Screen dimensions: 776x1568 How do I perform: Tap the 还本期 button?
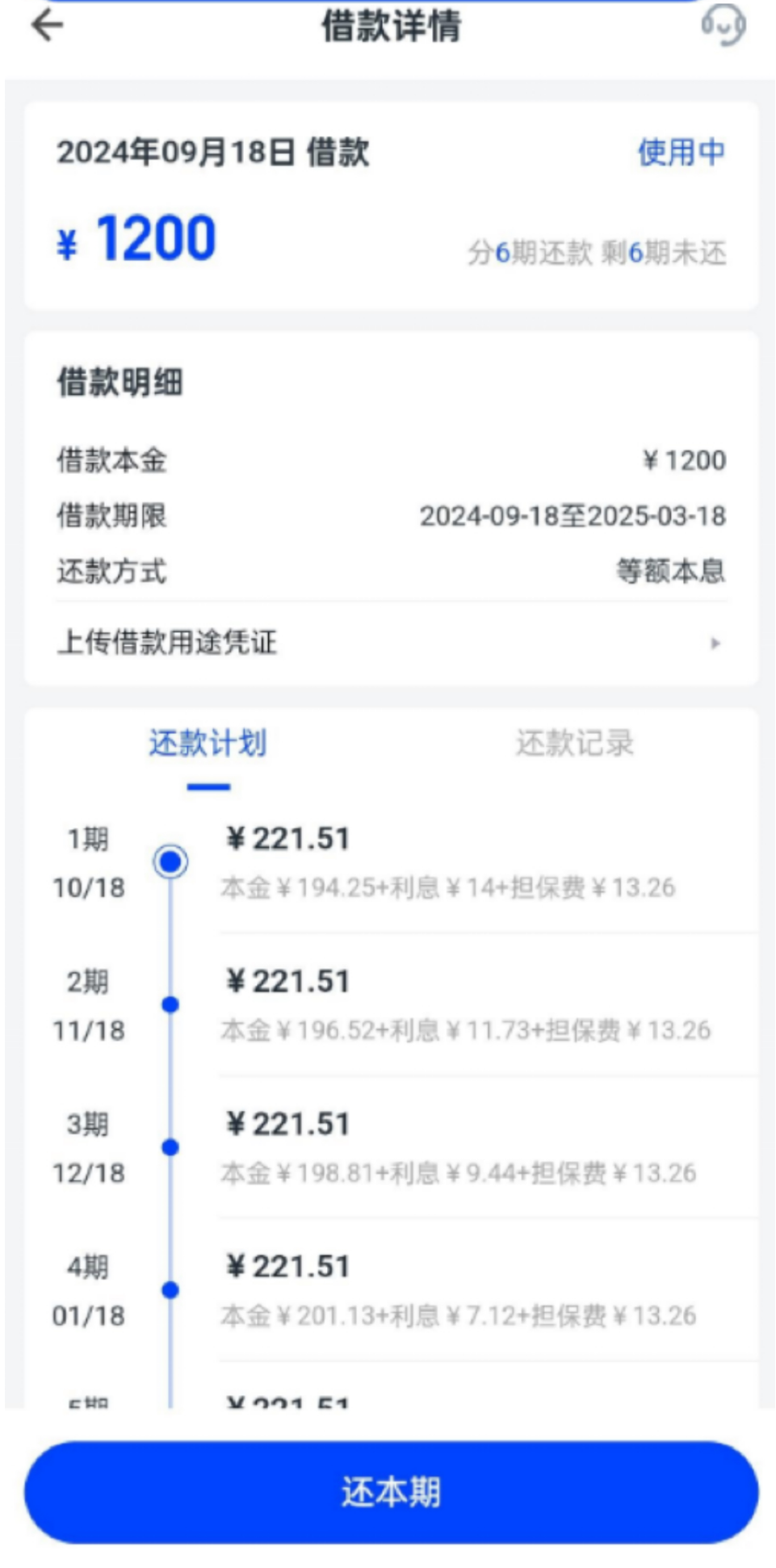tap(391, 1492)
